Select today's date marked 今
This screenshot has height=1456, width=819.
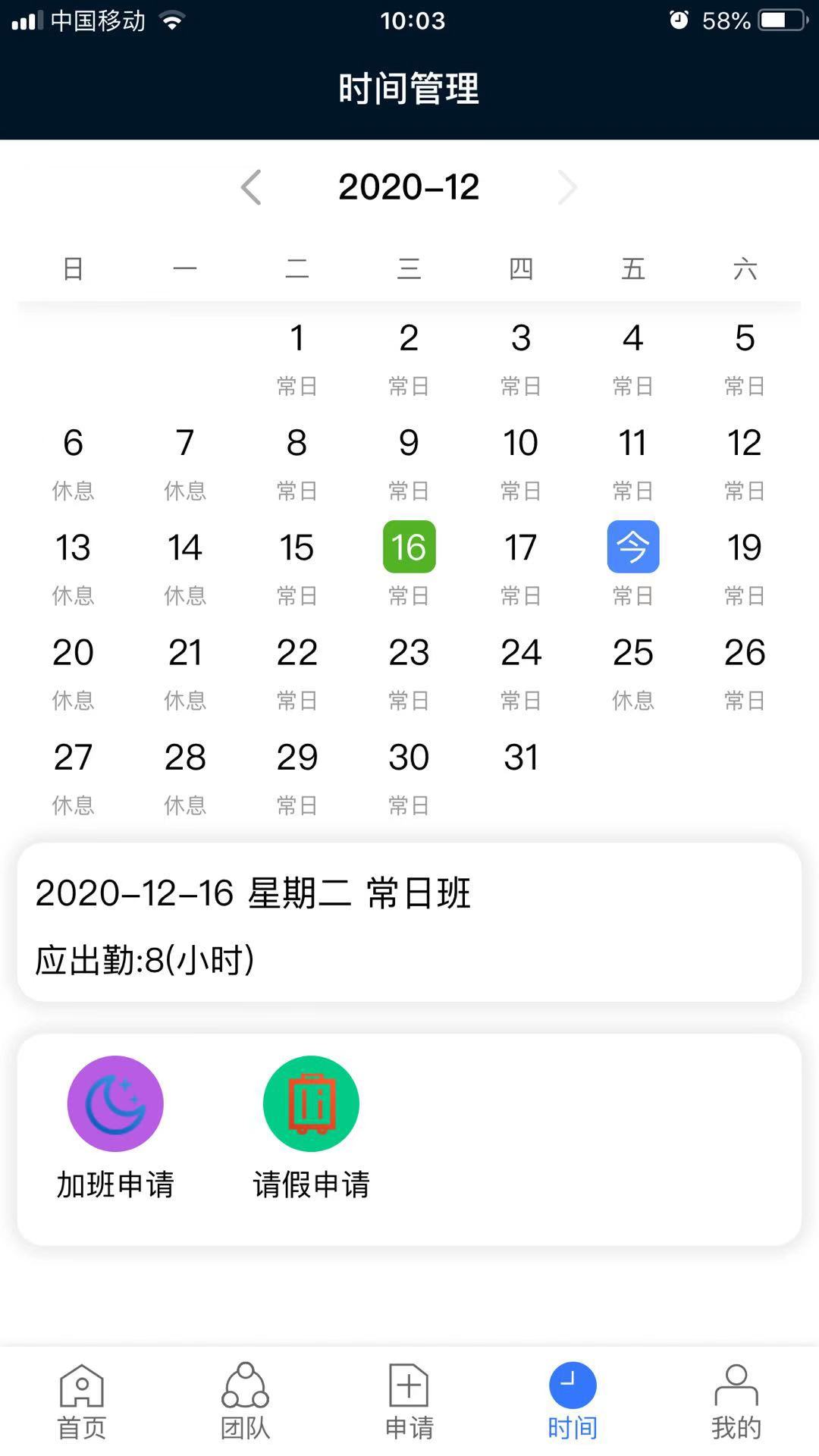pos(633,547)
